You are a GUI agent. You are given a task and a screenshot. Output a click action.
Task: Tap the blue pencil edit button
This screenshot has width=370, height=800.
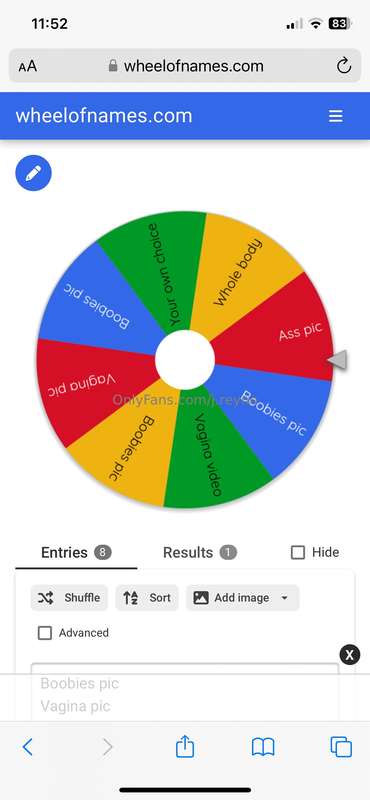(33, 173)
